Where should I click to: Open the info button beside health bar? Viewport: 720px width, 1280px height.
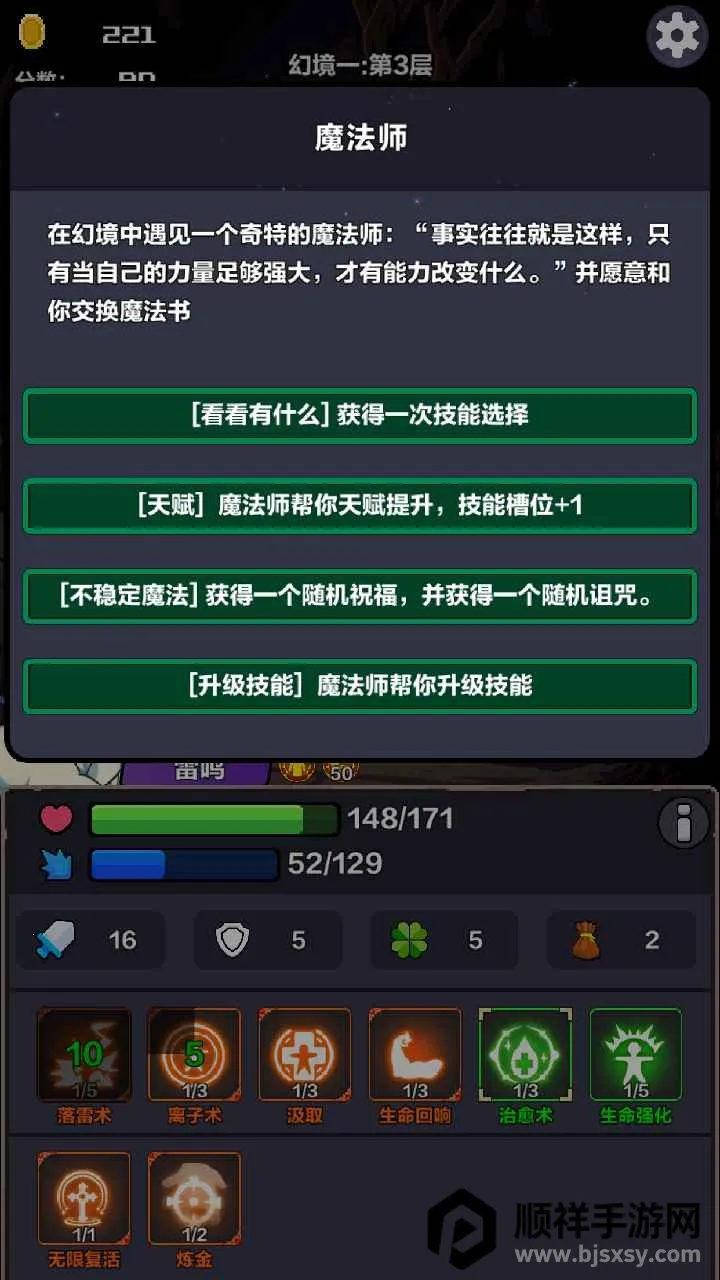click(683, 826)
